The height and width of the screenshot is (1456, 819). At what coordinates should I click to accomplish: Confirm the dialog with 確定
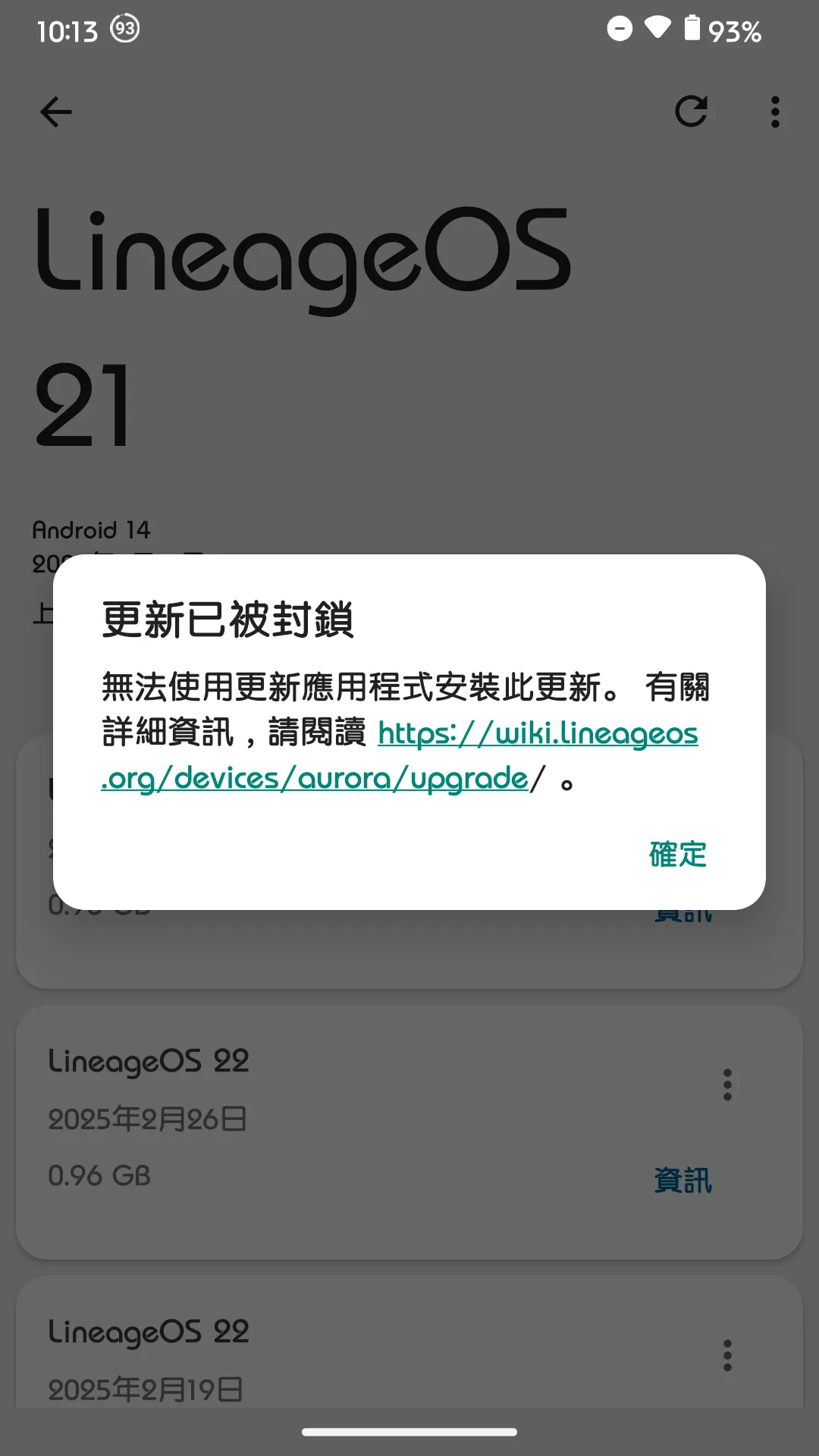tap(677, 854)
